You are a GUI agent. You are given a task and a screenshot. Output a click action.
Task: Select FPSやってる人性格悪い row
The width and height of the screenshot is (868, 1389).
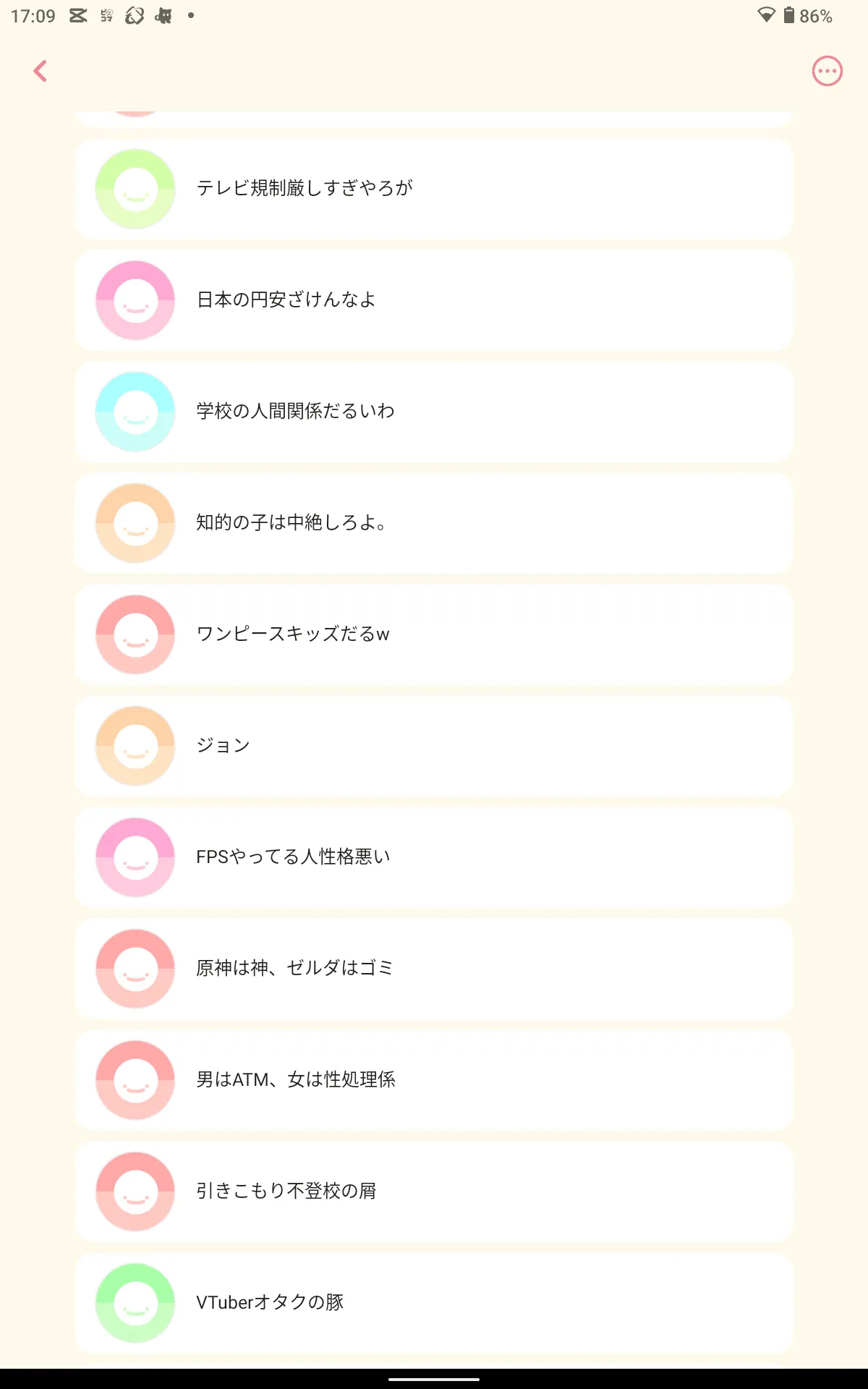434,857
